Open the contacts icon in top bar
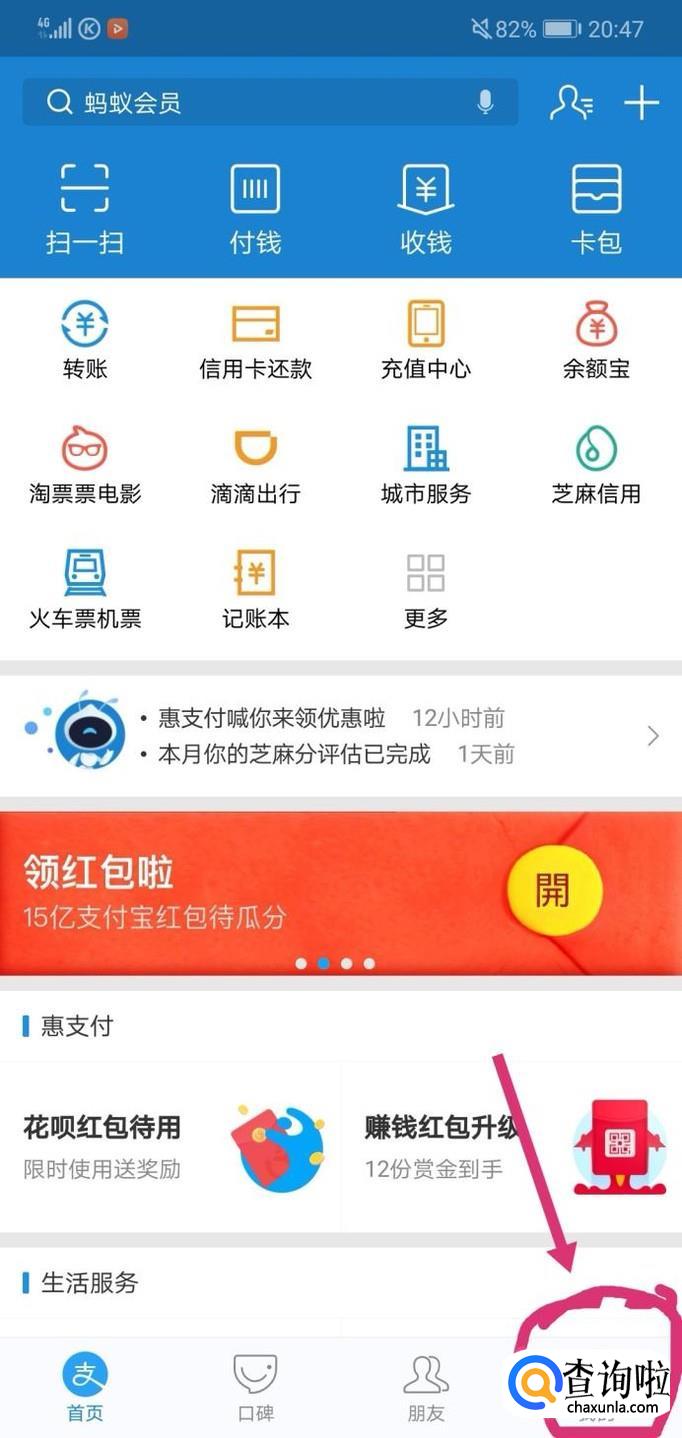The height and width of the screenshot is (1438, 682). point(571,103)
